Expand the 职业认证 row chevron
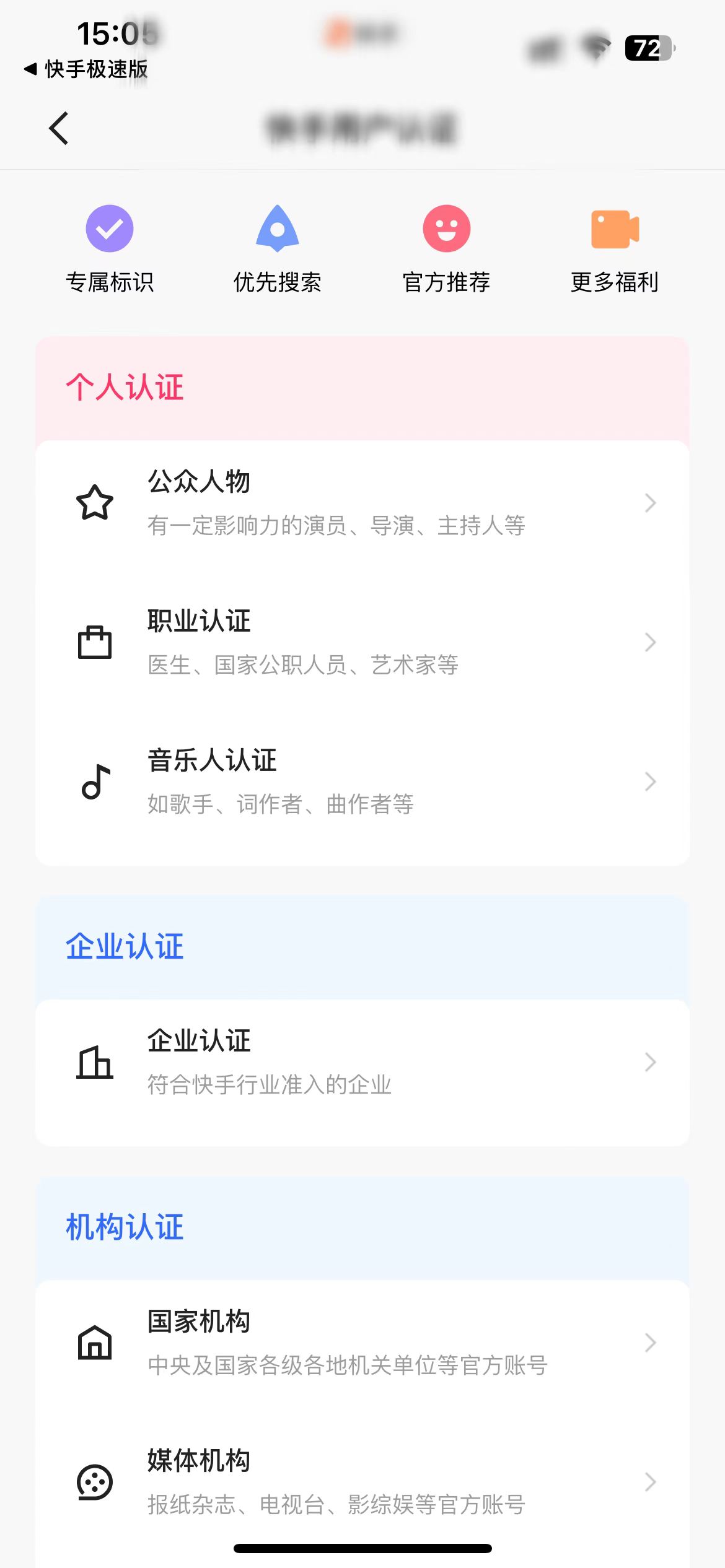Viewport: 725px width, 1568px height. (649, 643)
